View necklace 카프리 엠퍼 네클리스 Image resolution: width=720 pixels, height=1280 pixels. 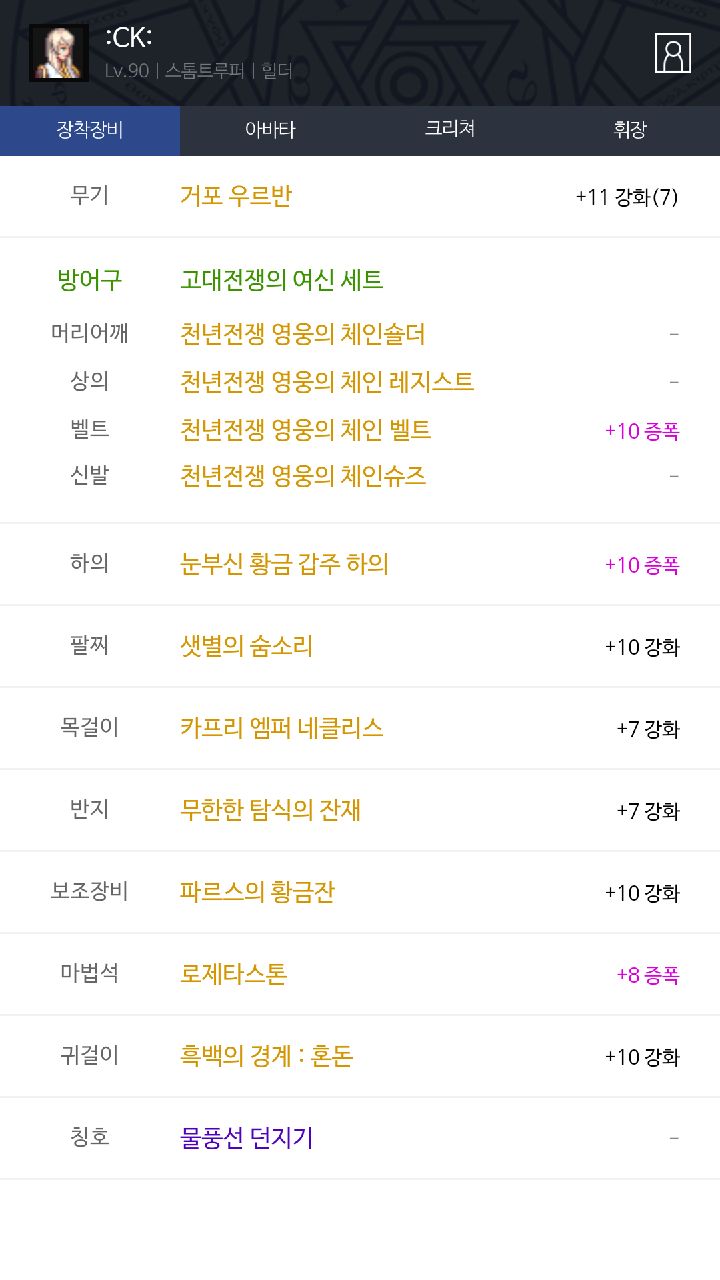coord(282,729)
